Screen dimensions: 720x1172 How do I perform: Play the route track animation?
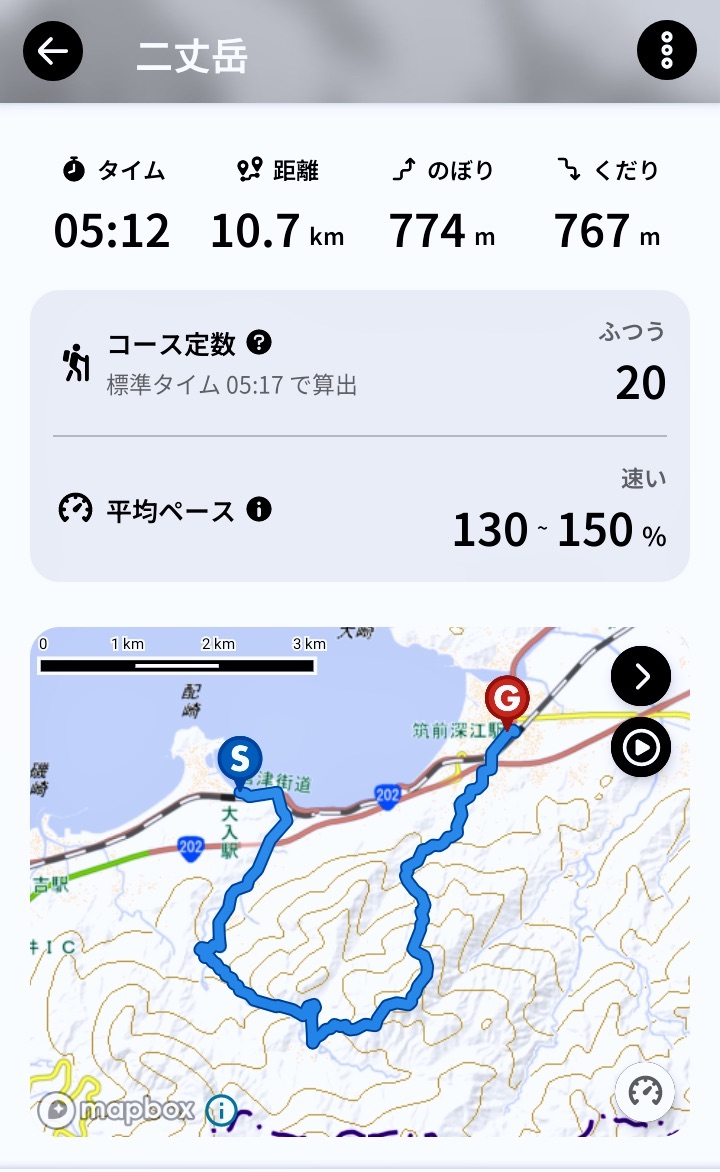641,747
